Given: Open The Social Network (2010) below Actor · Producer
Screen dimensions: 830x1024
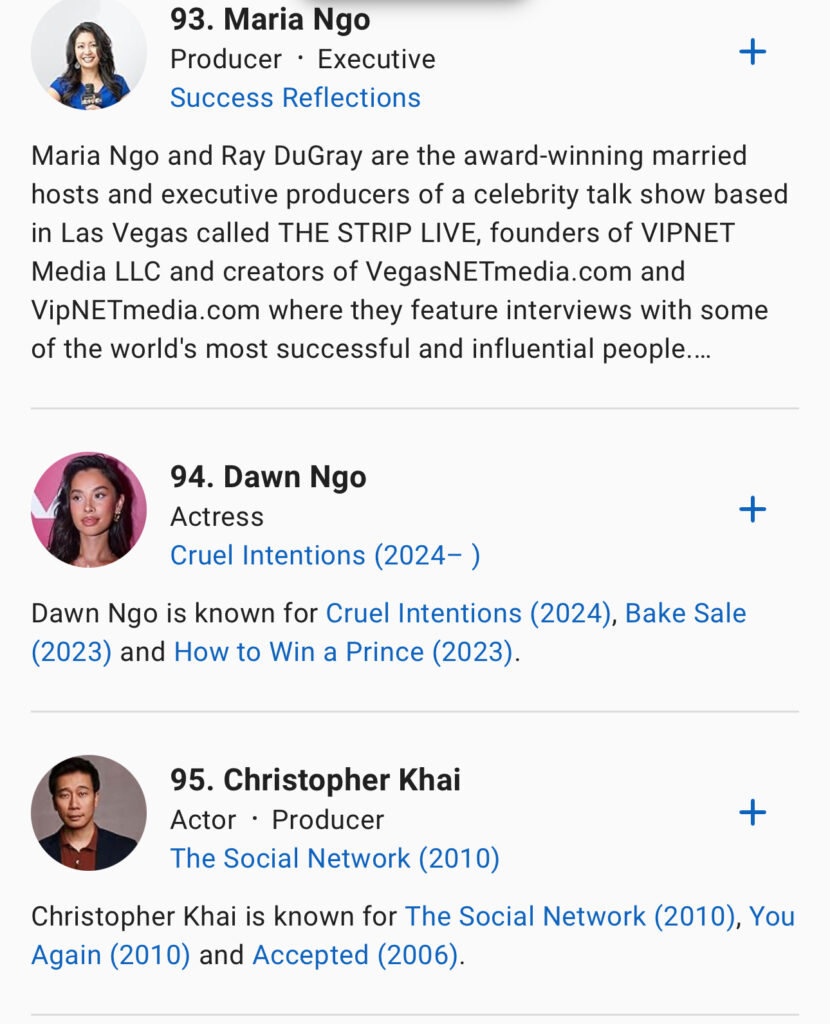Looking at the screenshot, I should coord(334,858).
